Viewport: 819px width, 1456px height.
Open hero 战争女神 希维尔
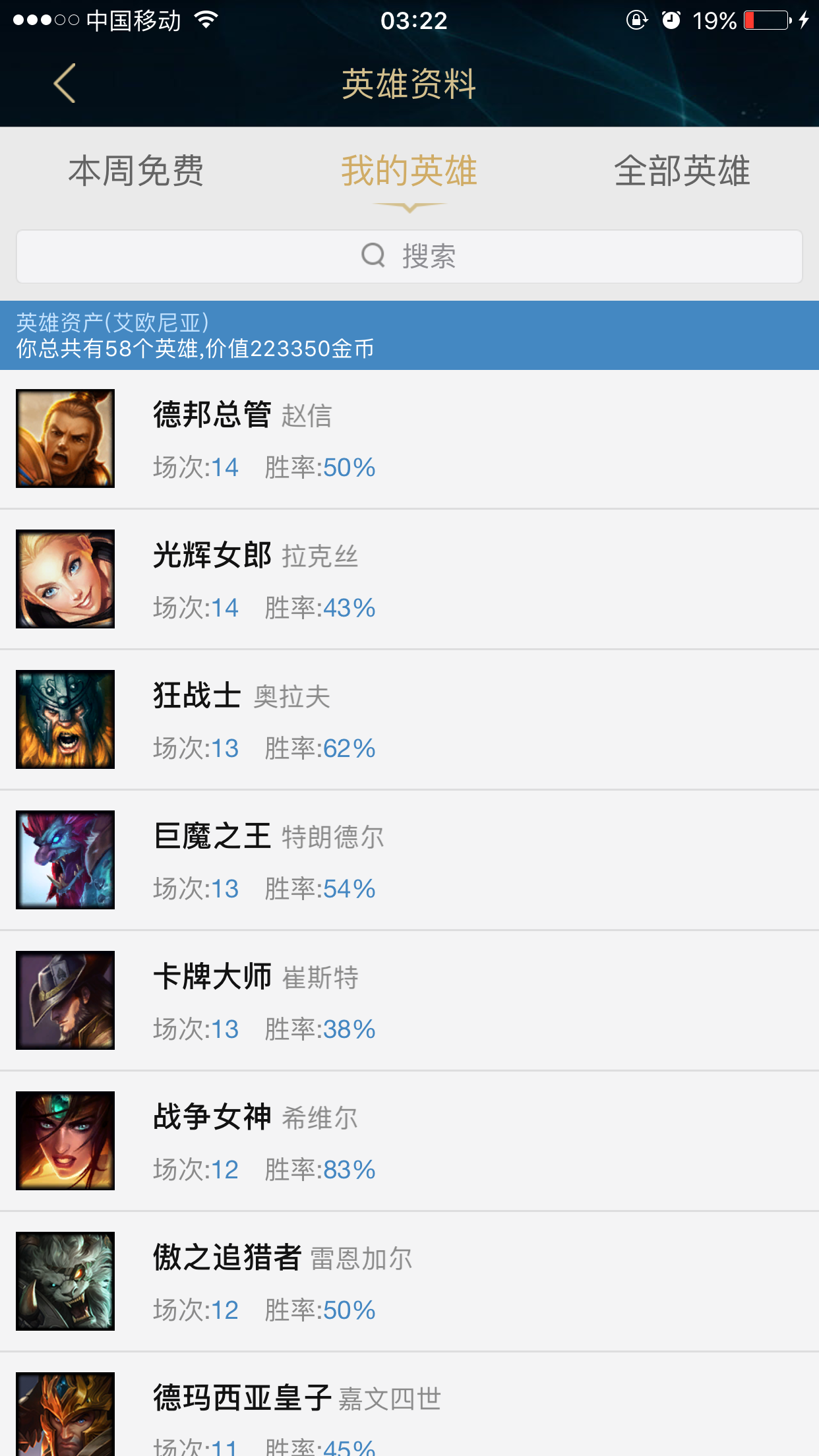tap(409, 1141)
